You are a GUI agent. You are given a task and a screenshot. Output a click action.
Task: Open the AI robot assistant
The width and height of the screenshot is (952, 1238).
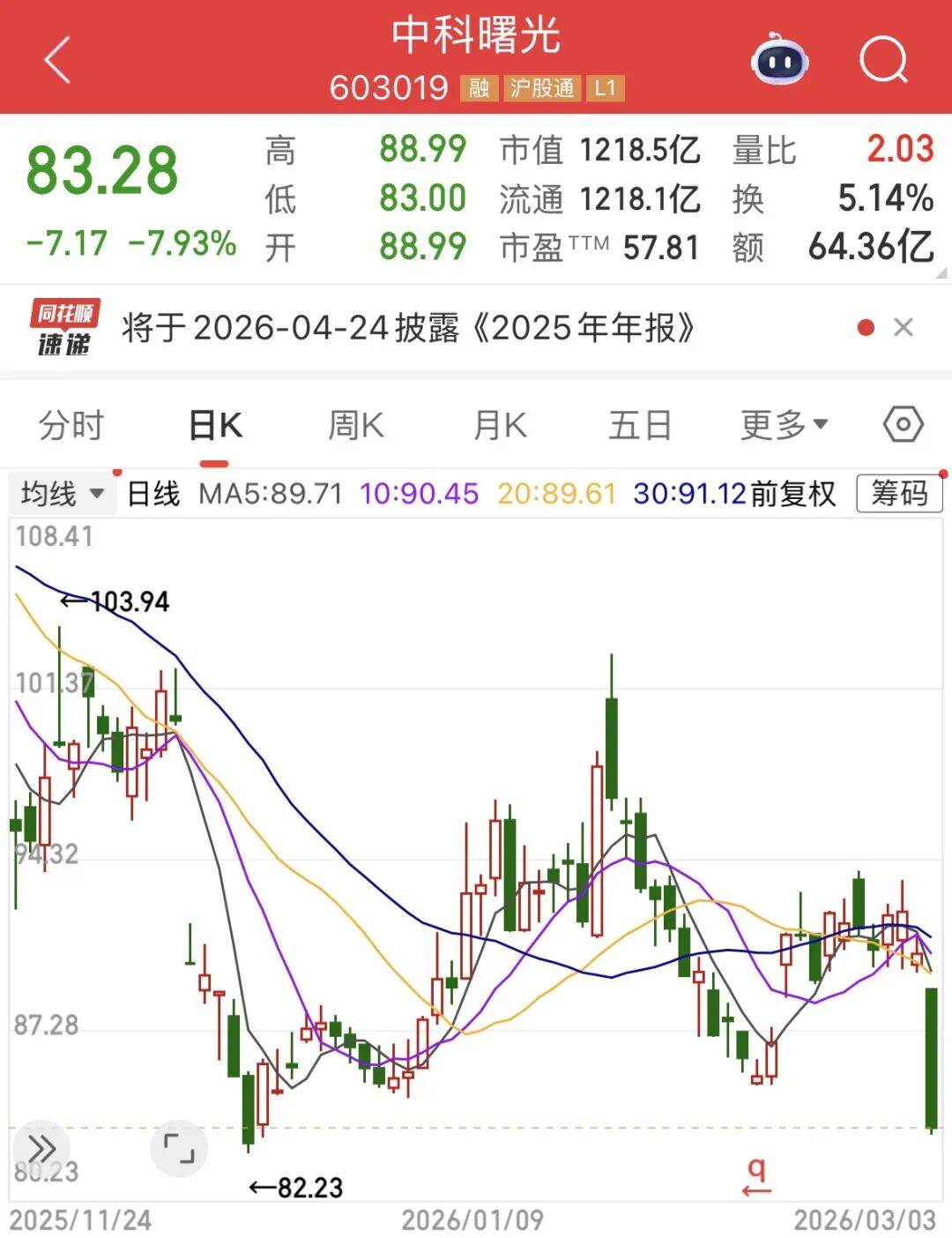click(x=779, y=60)
